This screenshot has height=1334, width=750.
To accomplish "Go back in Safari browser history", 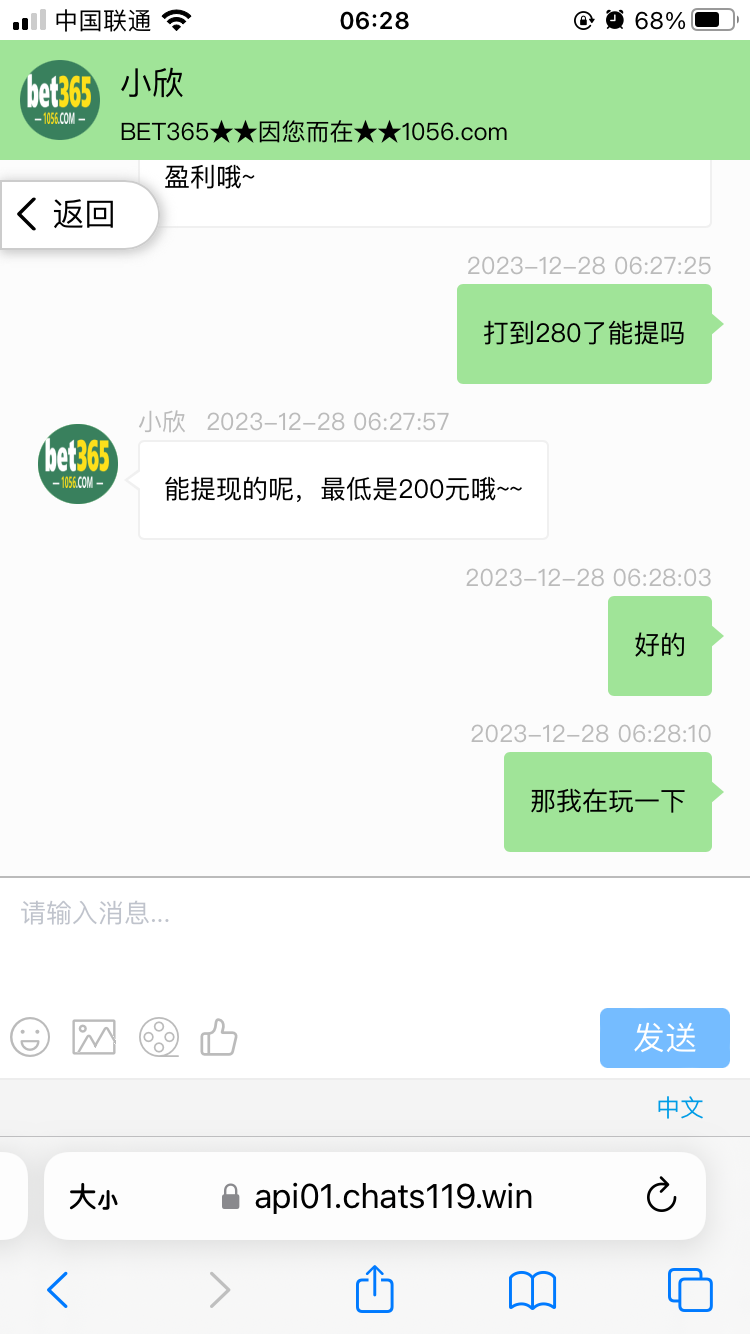I will pyautogui.click(x=58, y=1290).
